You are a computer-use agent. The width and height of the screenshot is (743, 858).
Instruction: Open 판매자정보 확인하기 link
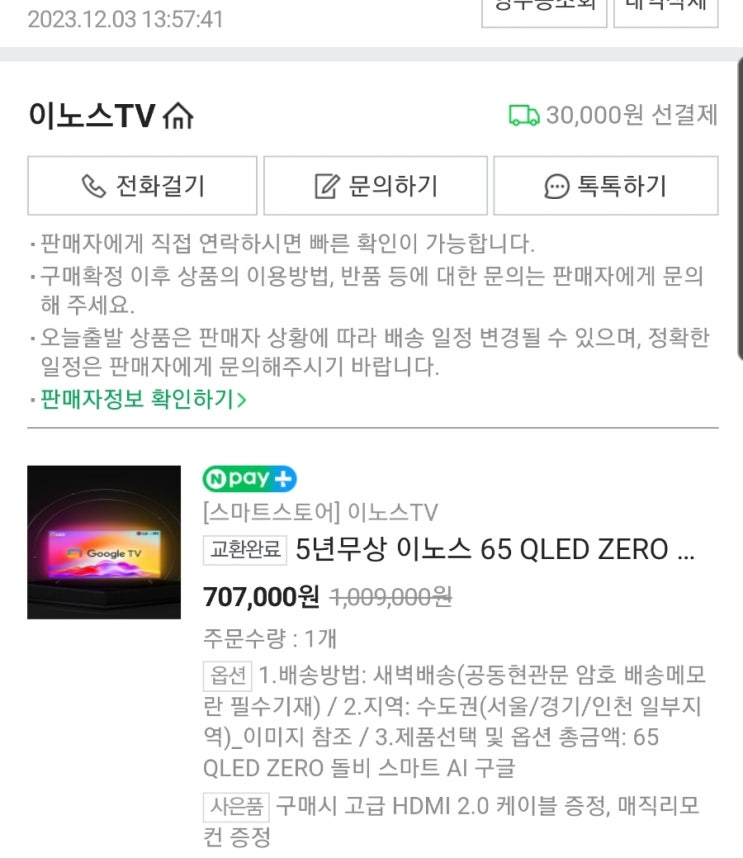[x=143, y=400]
